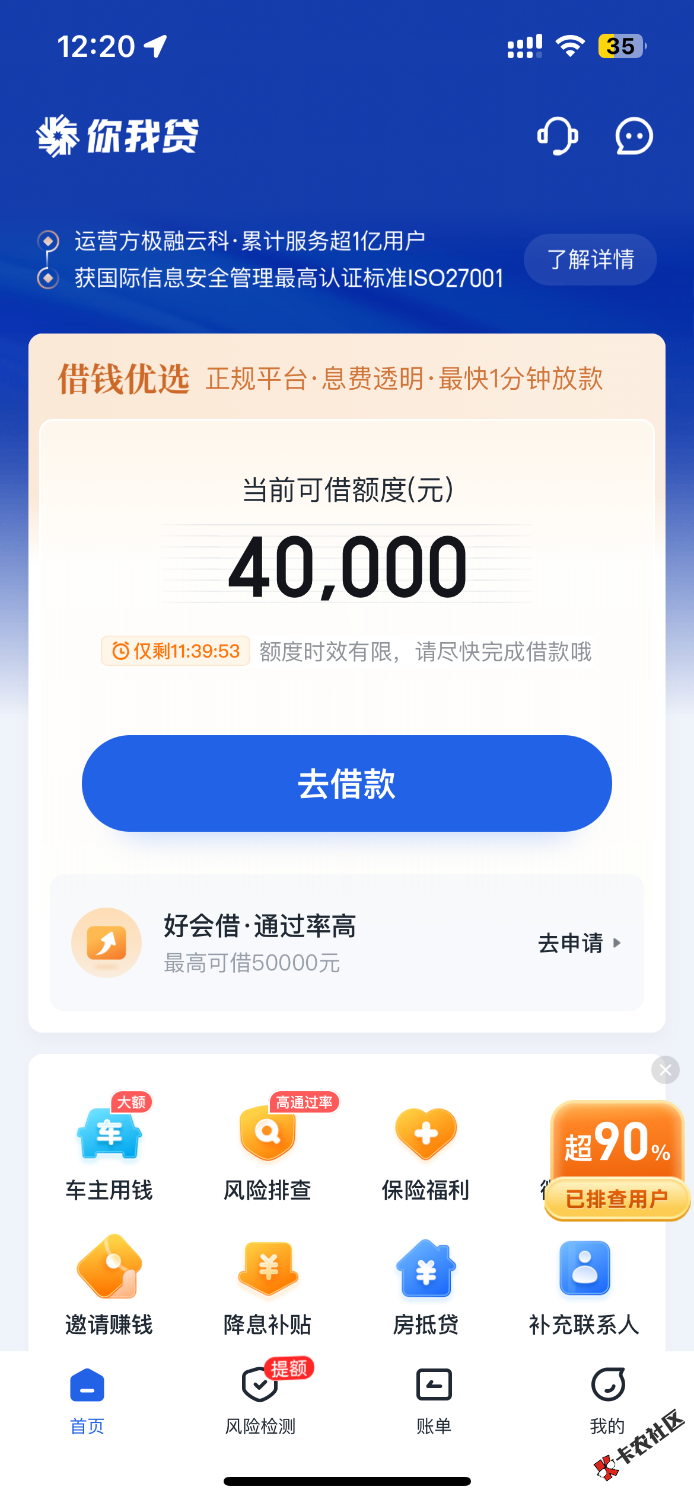Switch to the 首页 tab

(x=87, y=1400)
